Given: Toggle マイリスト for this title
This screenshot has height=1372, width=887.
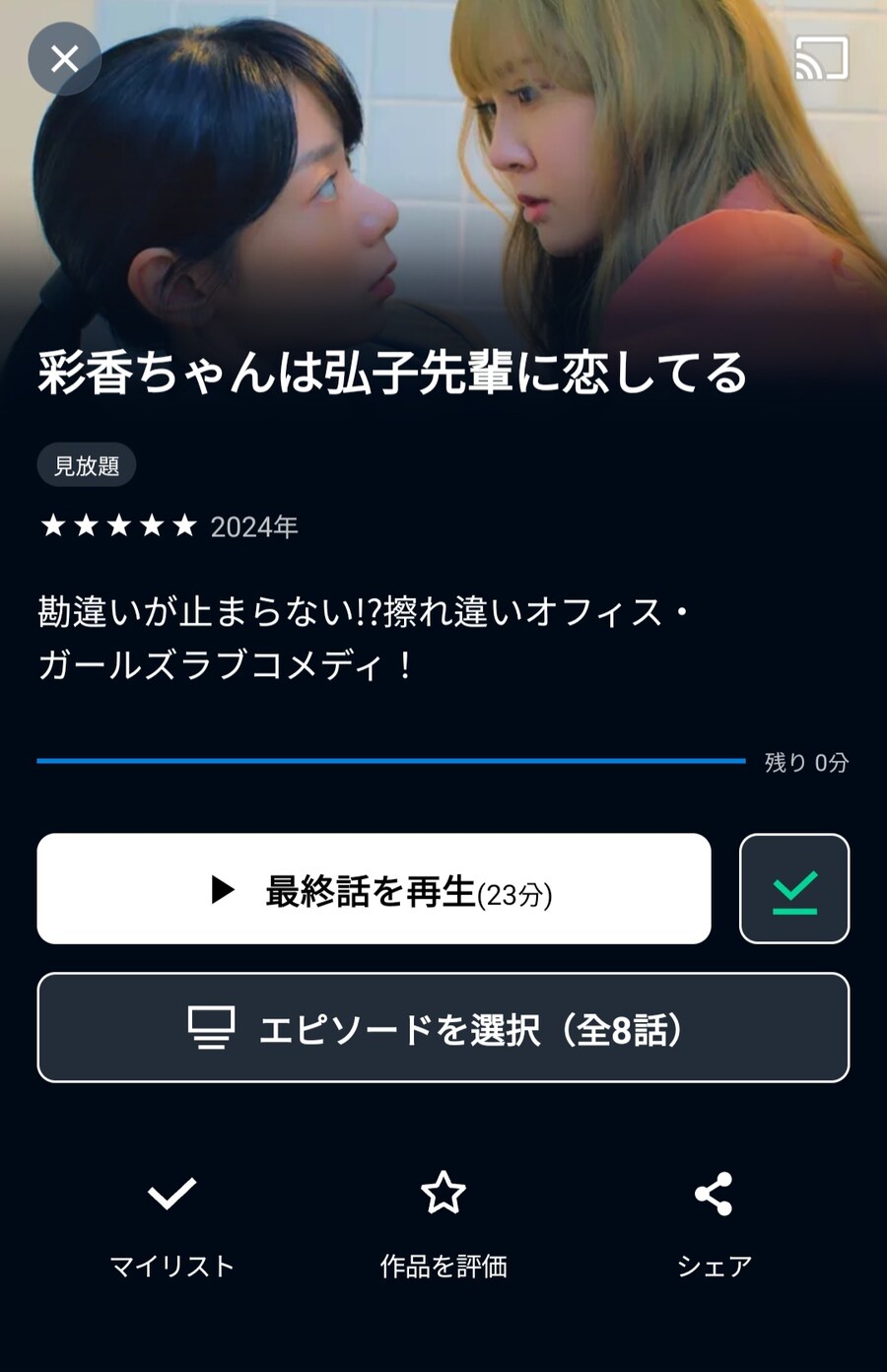Looking at the screenshot, I should 171,1220.
